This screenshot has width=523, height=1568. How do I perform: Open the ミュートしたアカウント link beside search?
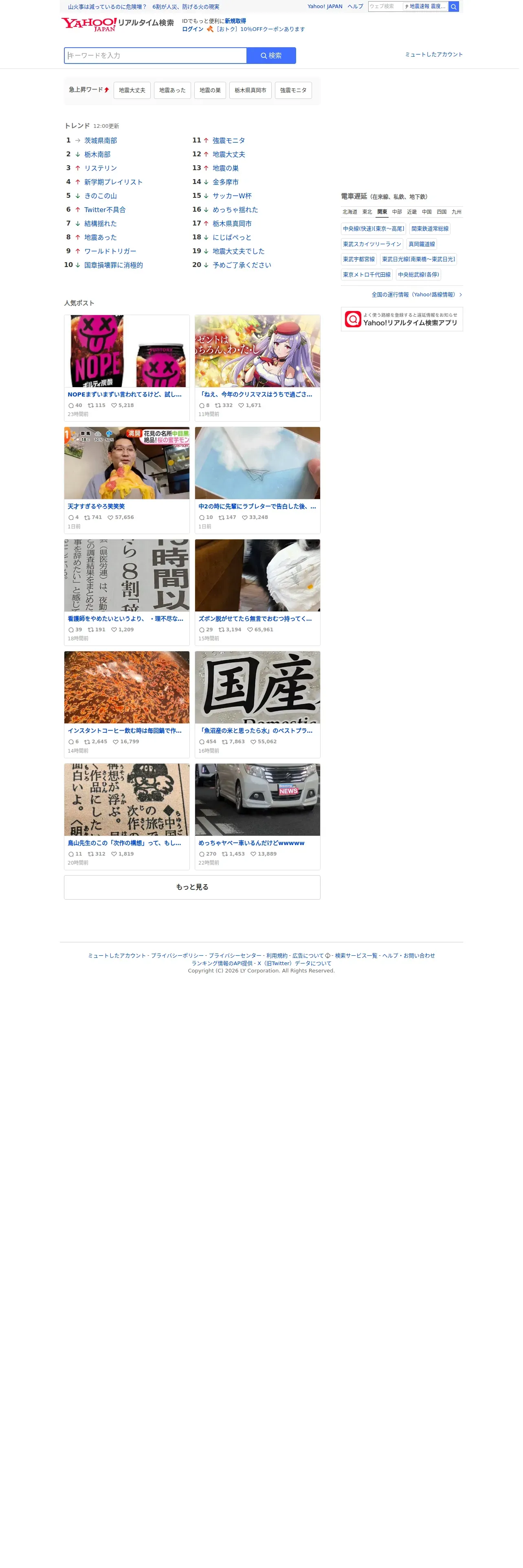[x=437, y=55]
